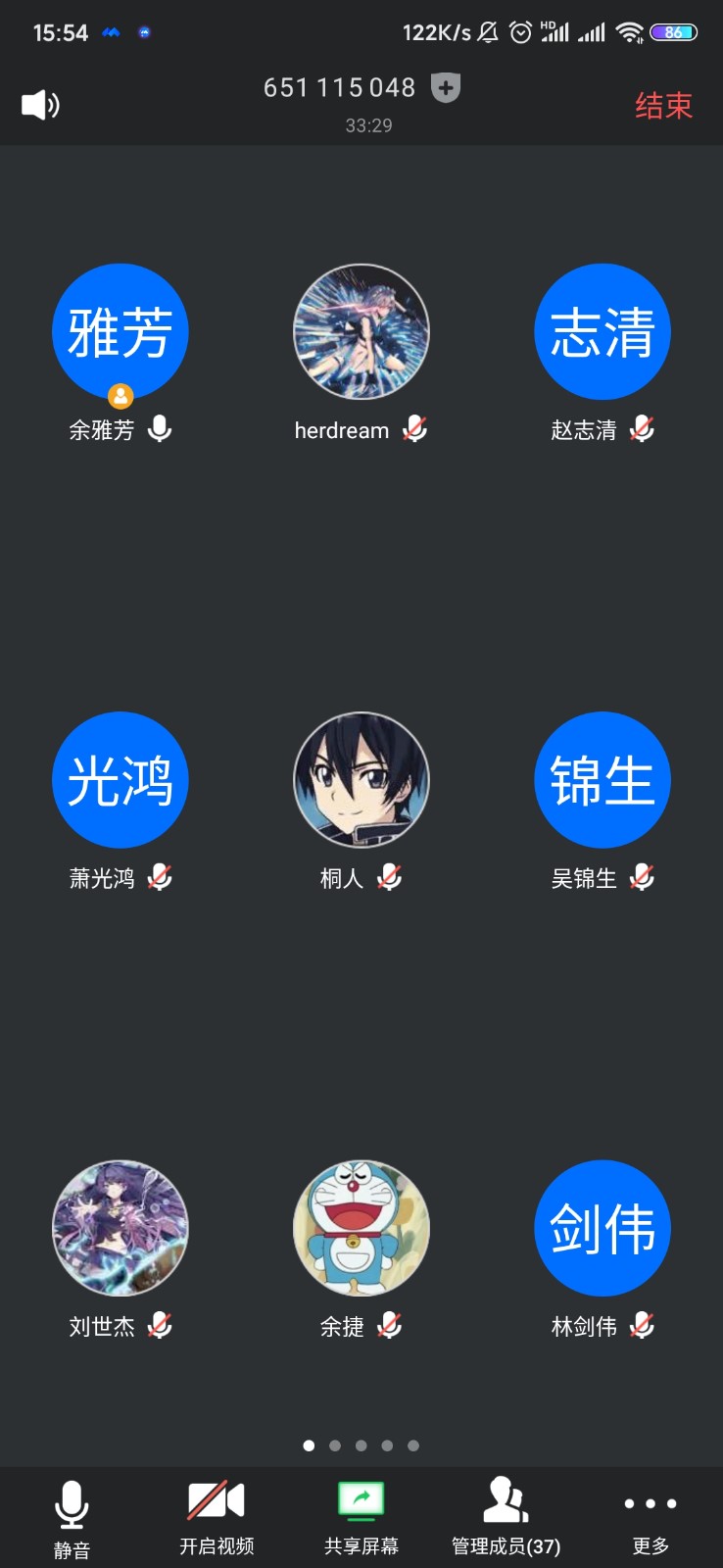This screenshot has height=1568, width=723.
Task: Open 赵志清's participant tile
Action: pos(602,331)
